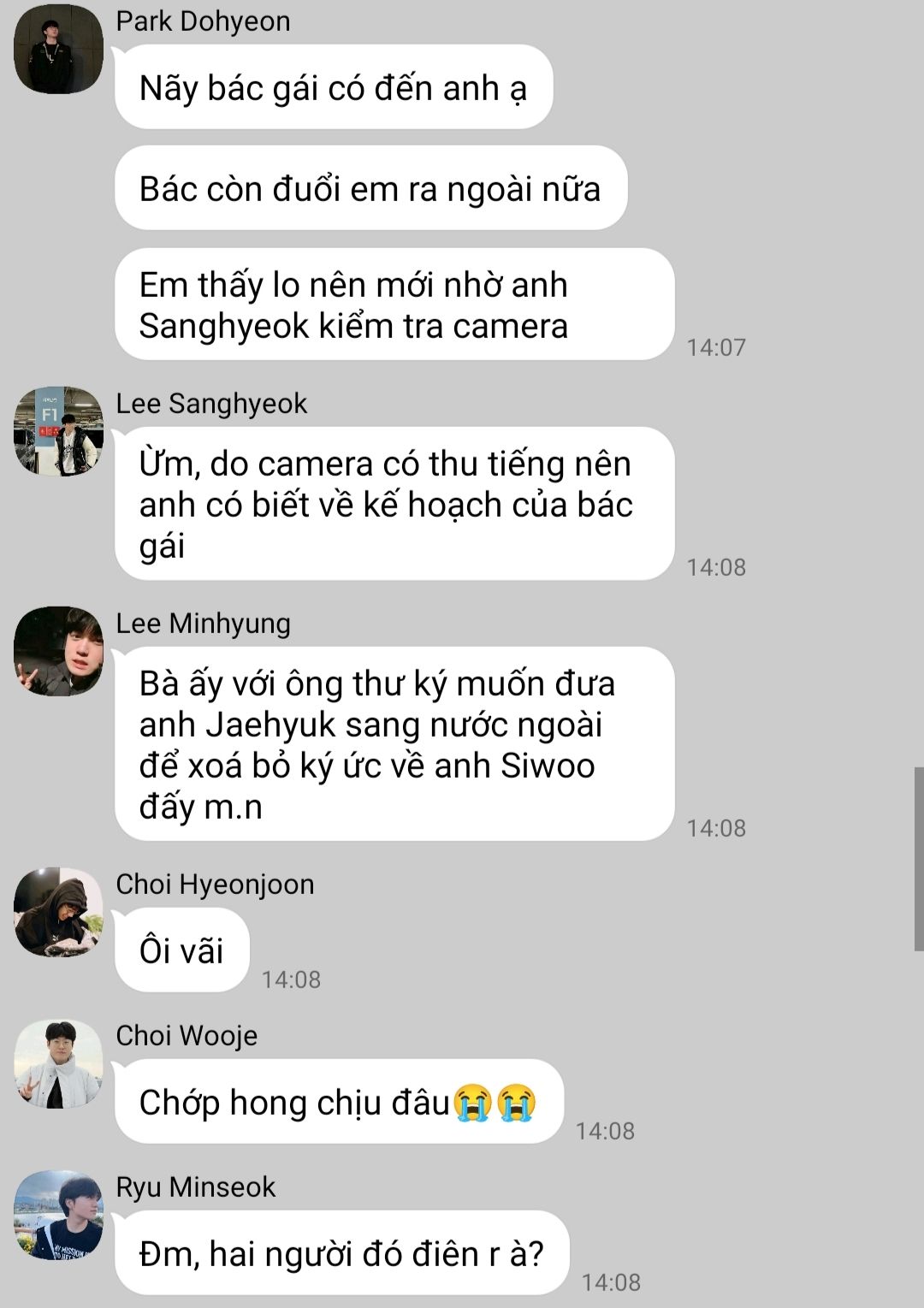The image size is (924, 1308).
Task: Open Choi Hyeonjoon's avatar
Action: coord(59,912)
